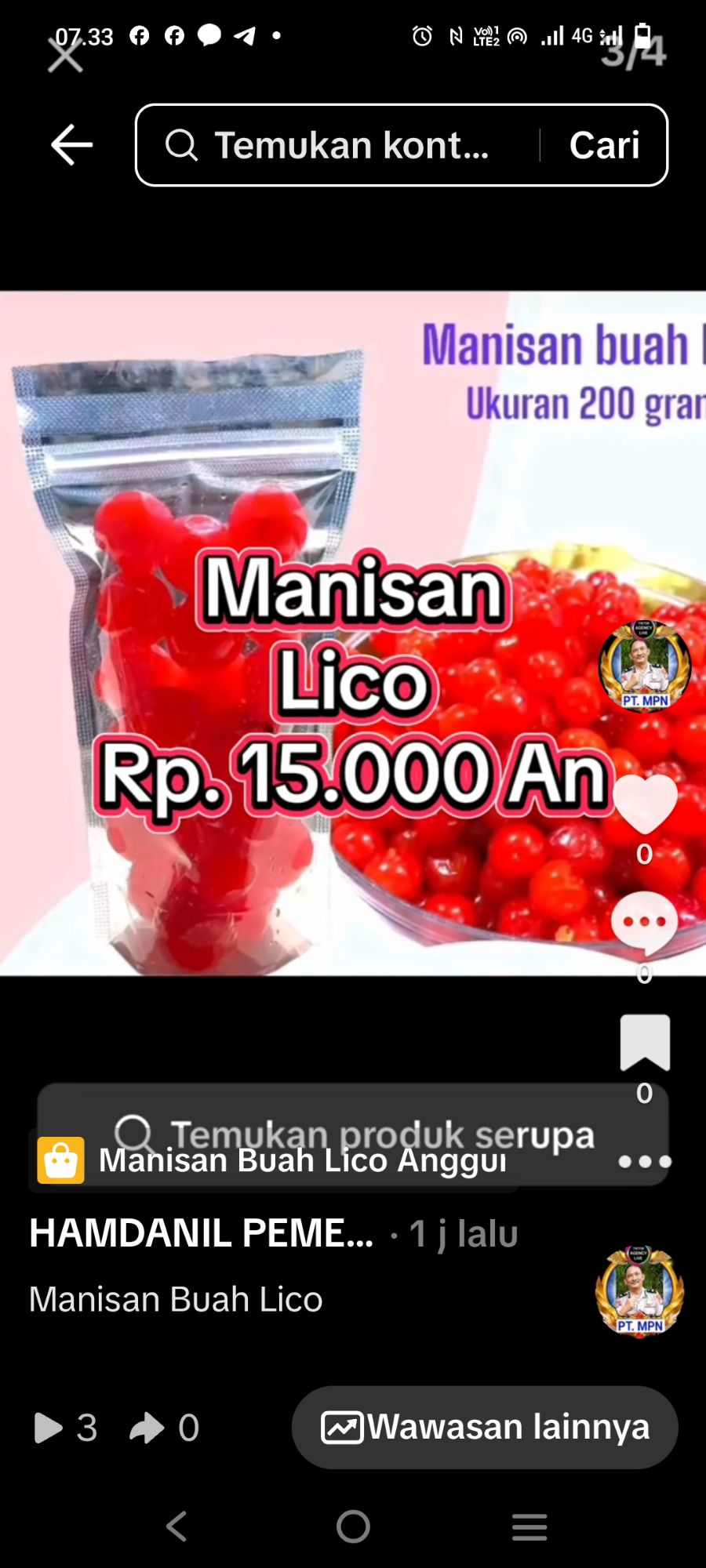The image size is (706, 1568).
Task: Tap the share arrow icon
Action: tap(147, 1428)
